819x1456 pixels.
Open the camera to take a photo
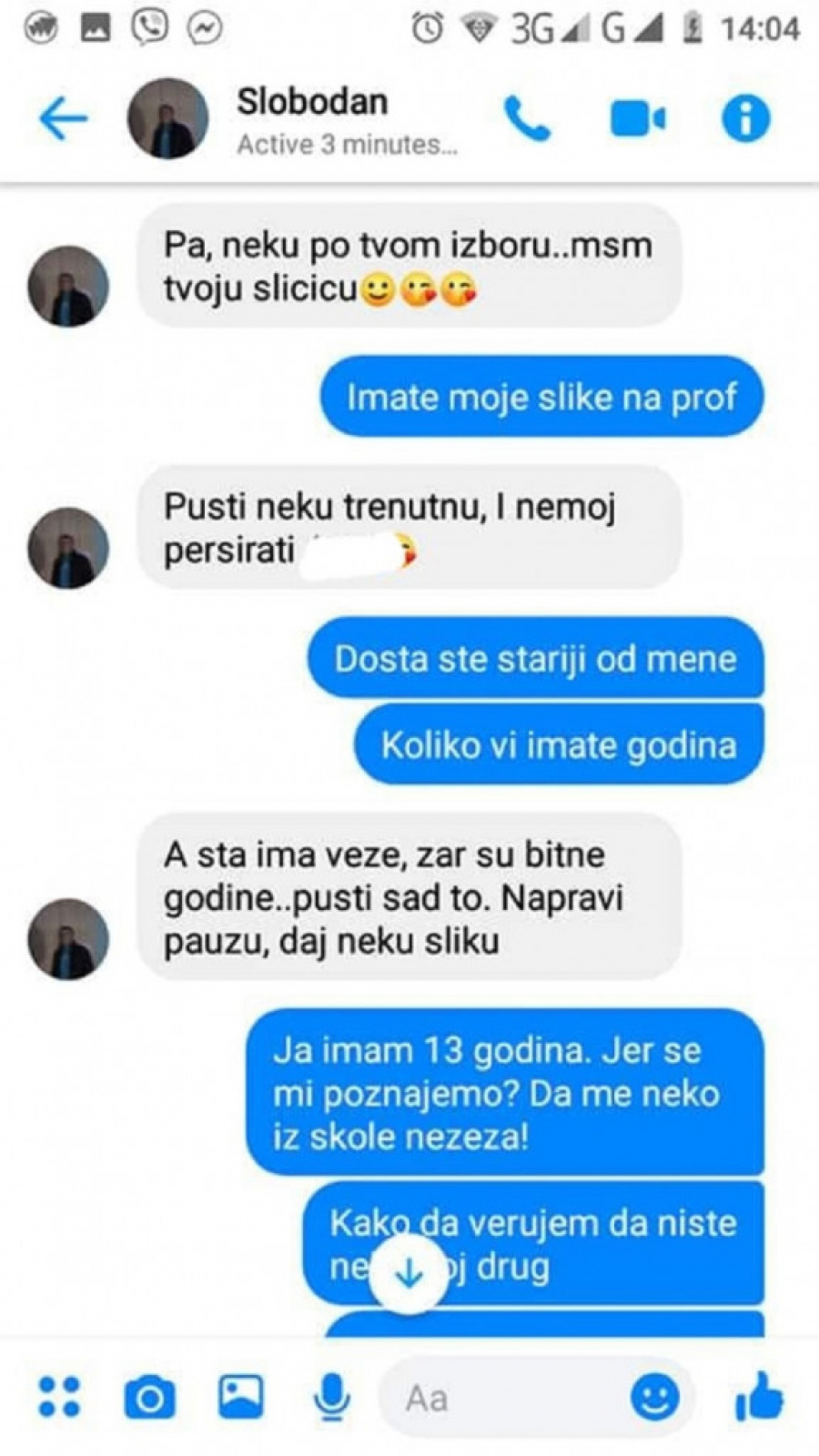point(150,1398)
